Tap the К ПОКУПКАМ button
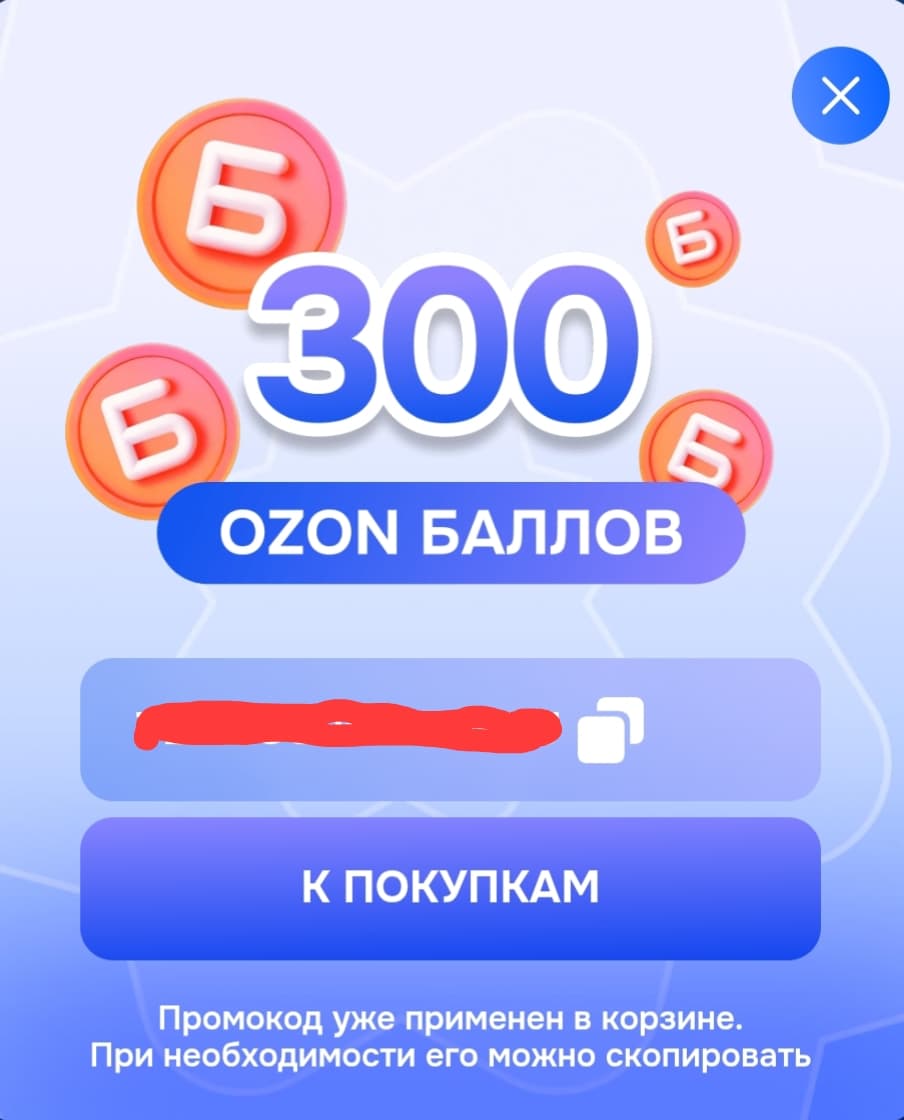The height and width of the screenshot is (1120, 904). click(x=450, y=888)
